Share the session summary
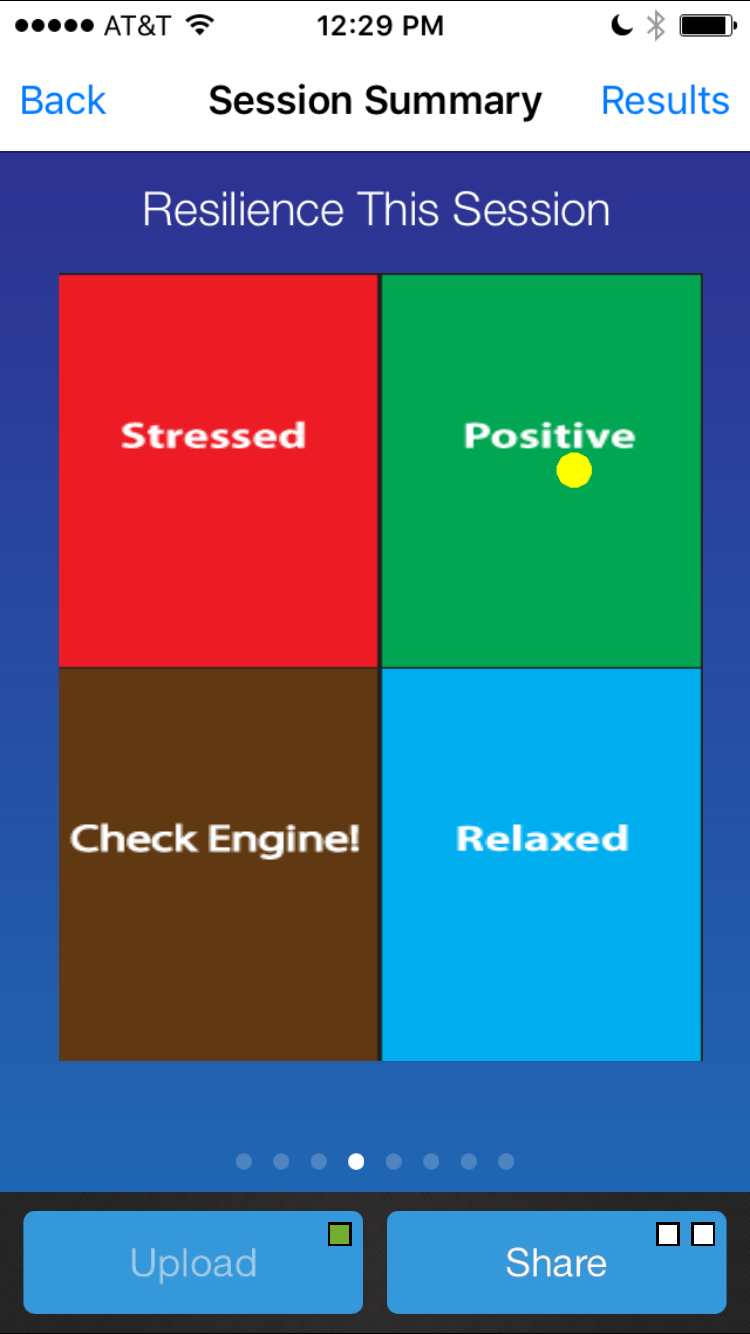This screenshot has height=1334, width=750. [556, 1262]
